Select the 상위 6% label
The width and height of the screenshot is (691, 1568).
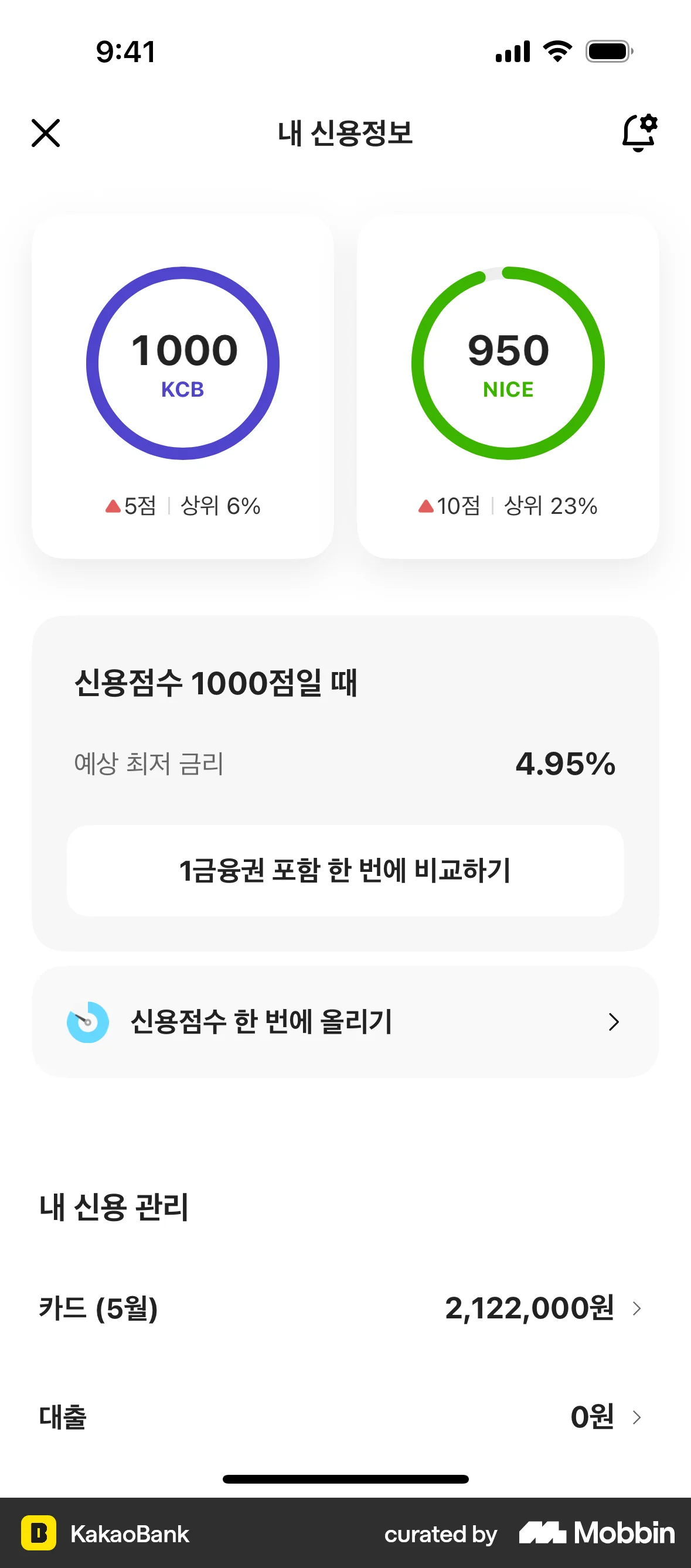coord(221,505)
